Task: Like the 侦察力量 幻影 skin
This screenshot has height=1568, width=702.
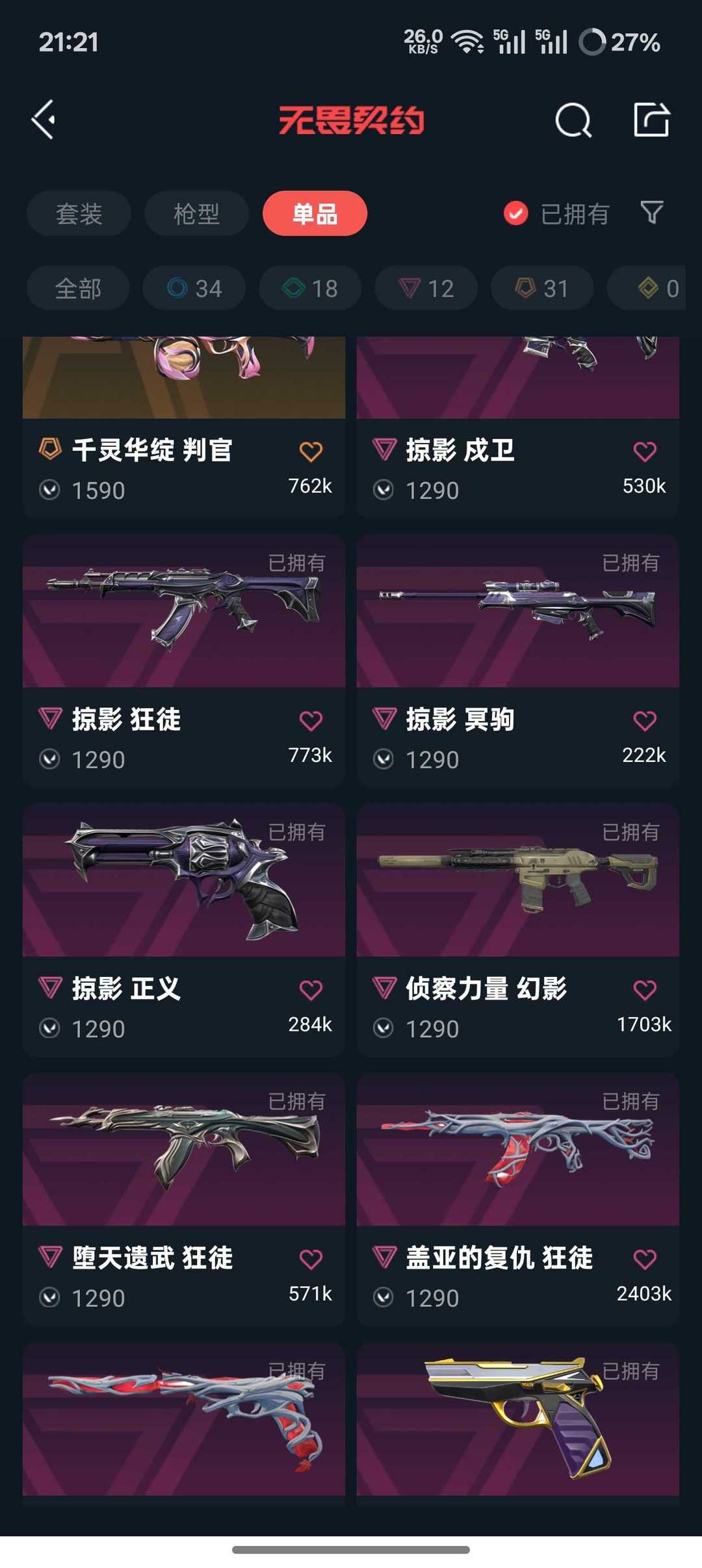Action: [x=644, y=990]
